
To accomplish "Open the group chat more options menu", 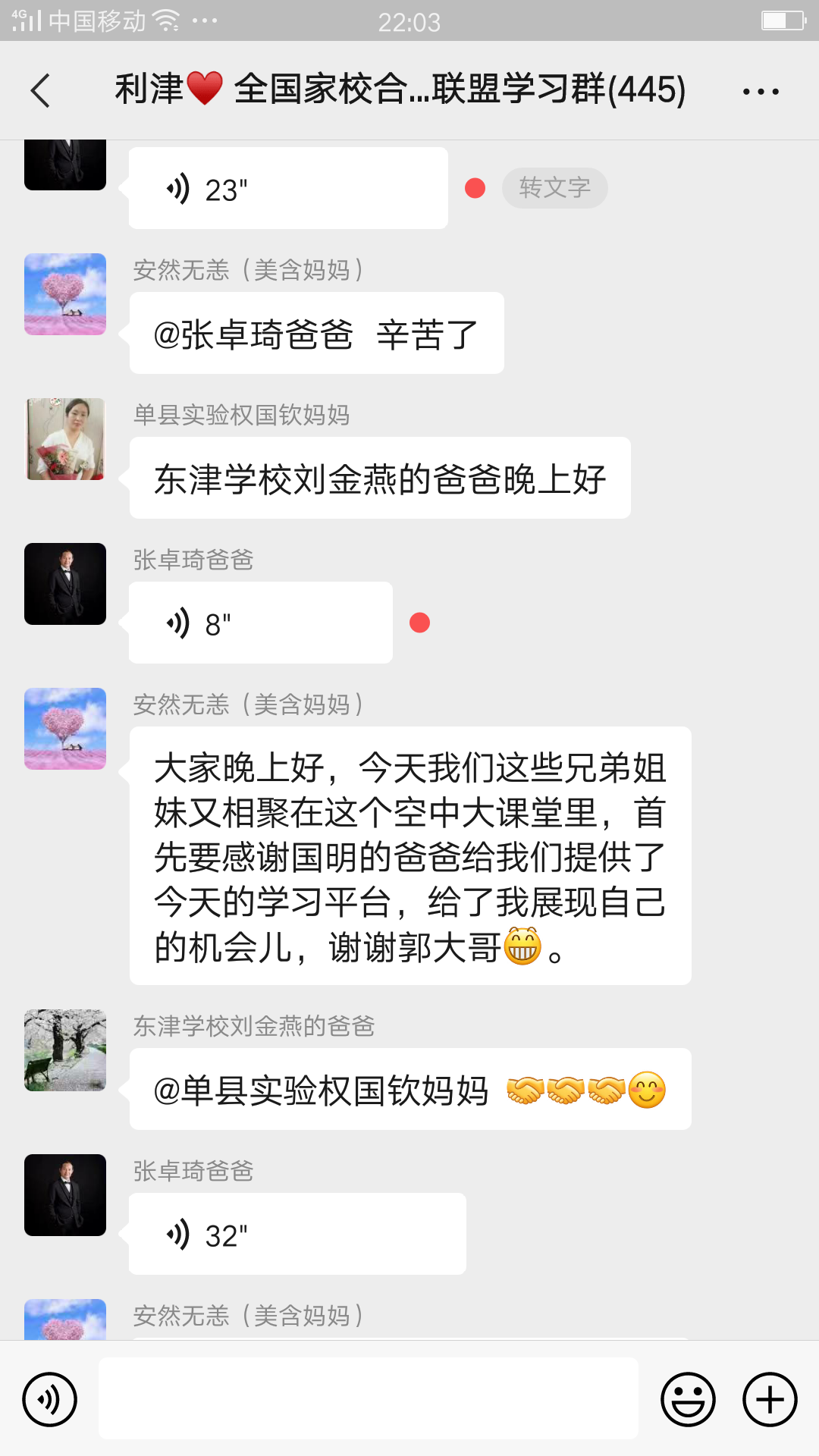I will tap(760, 90).
